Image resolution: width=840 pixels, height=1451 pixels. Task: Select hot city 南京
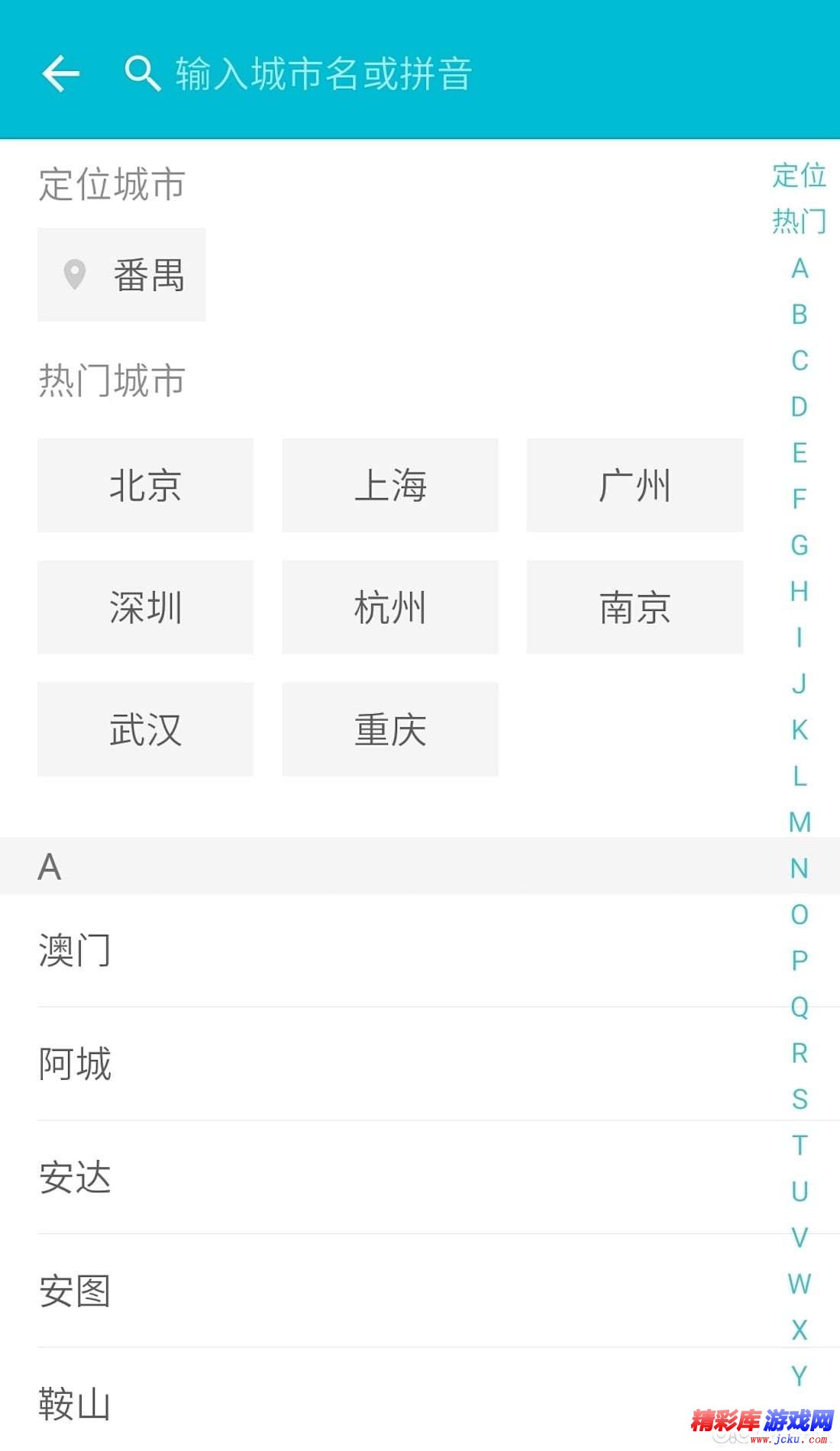(635, 607)
